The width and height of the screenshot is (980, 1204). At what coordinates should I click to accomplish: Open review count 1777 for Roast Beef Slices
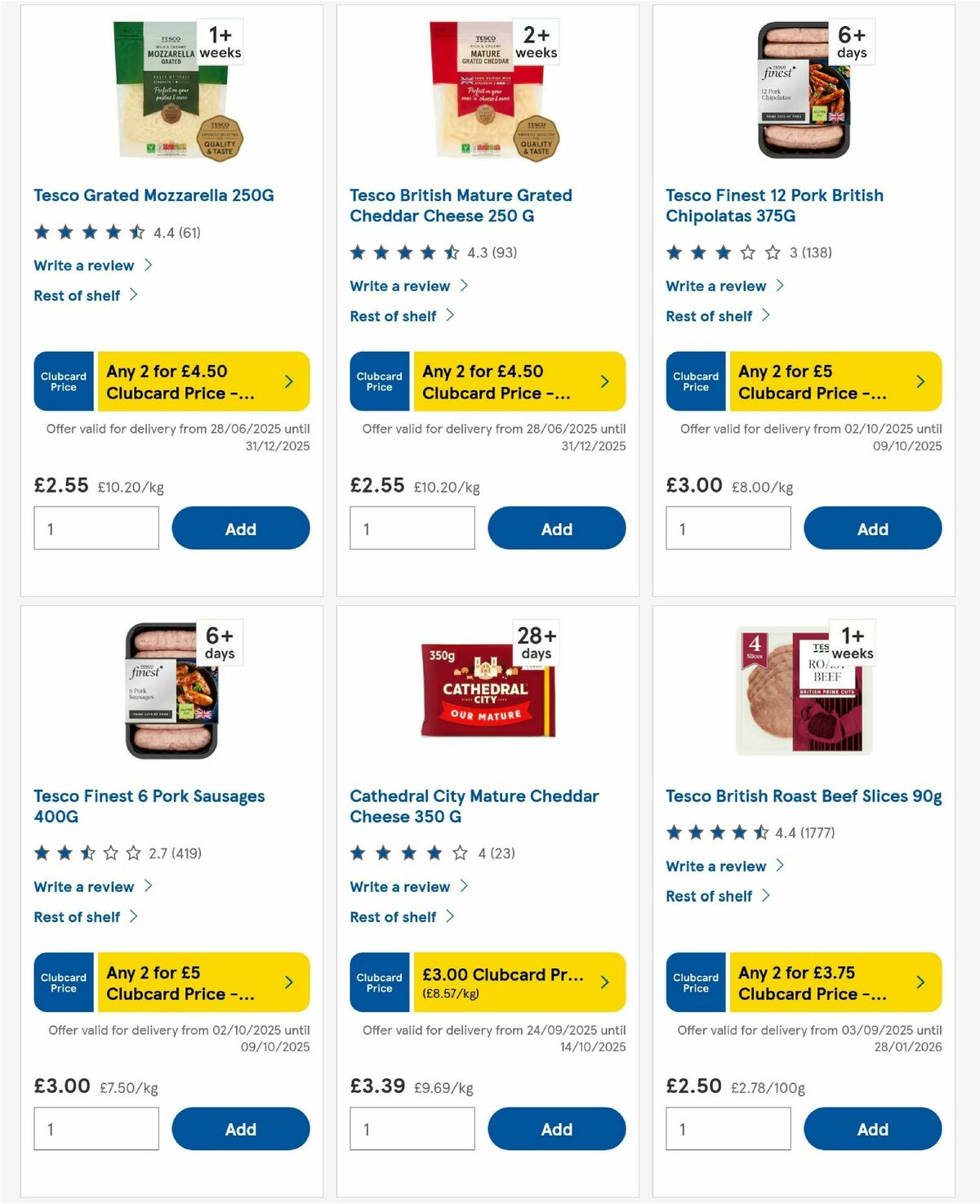coord(812,832)
